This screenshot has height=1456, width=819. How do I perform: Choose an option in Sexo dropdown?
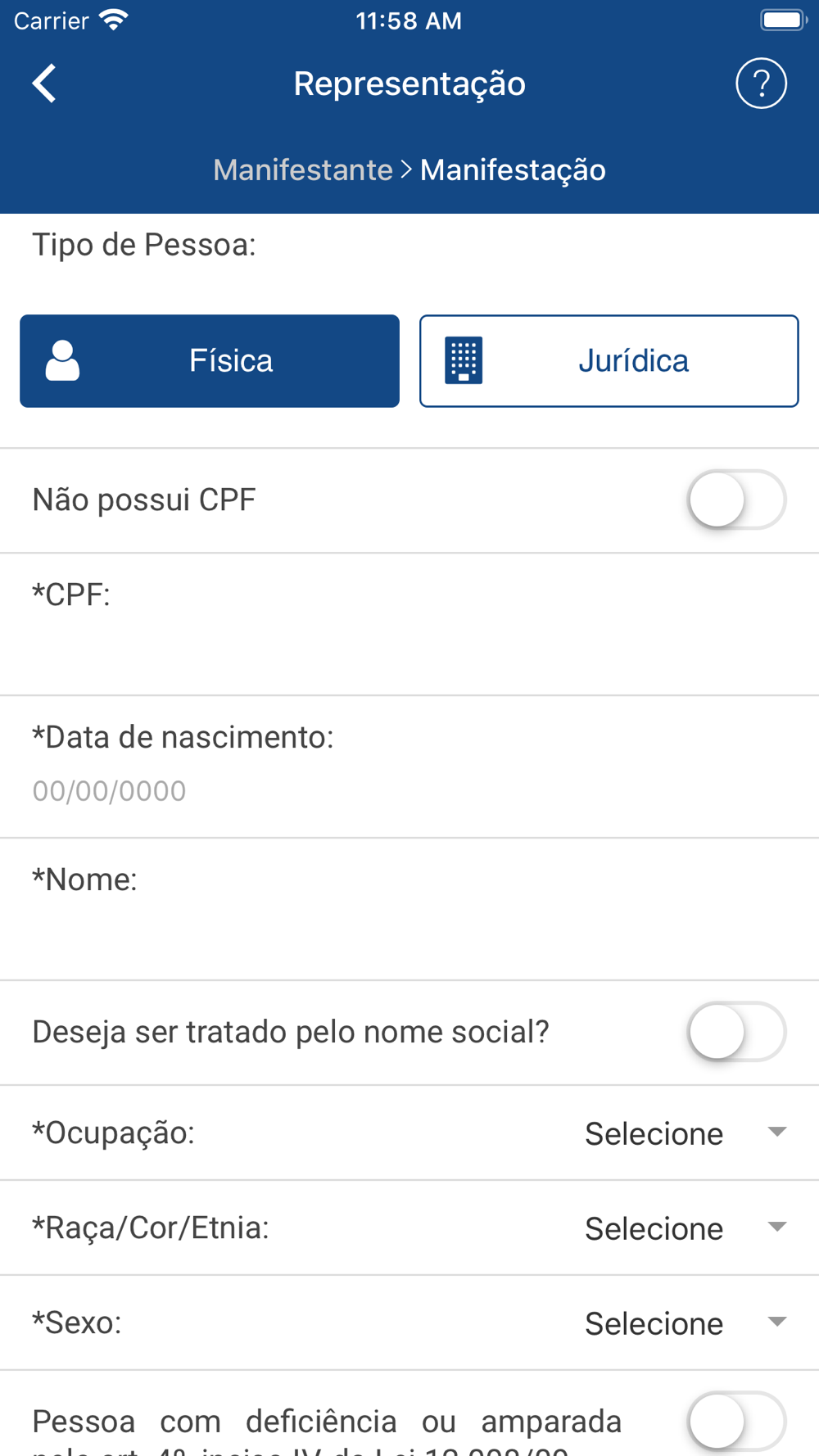[x=686, y=1323]
